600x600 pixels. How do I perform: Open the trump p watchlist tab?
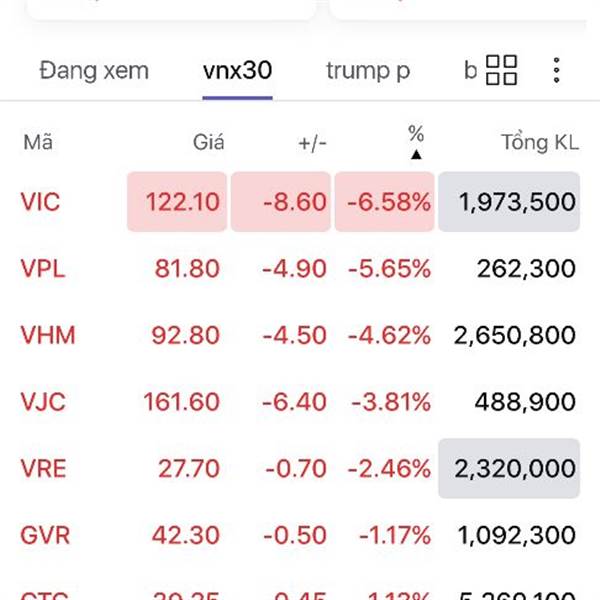(x=367, y=71)
